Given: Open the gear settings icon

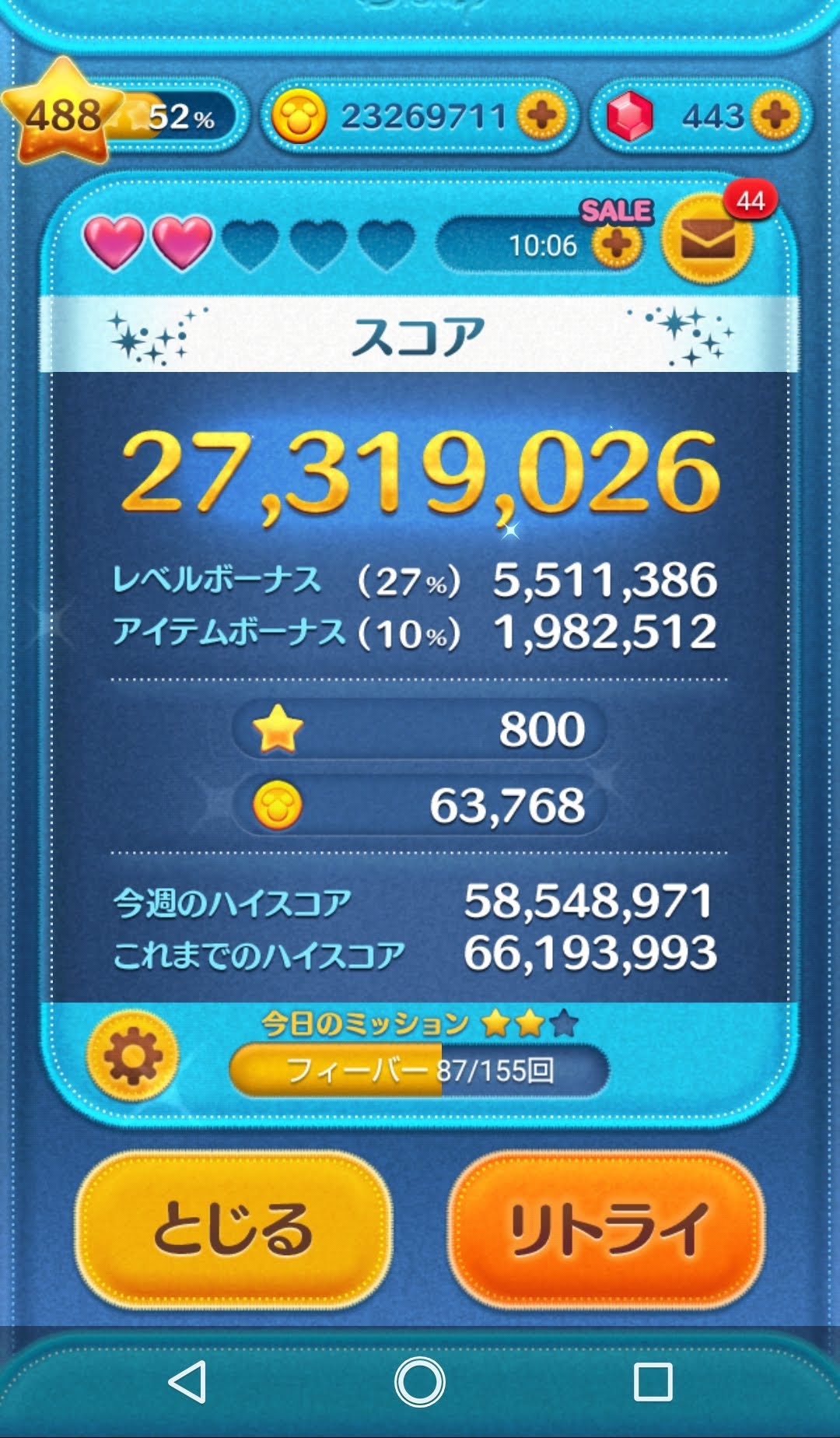Looking at the screenshot, I should (132, 1056).
